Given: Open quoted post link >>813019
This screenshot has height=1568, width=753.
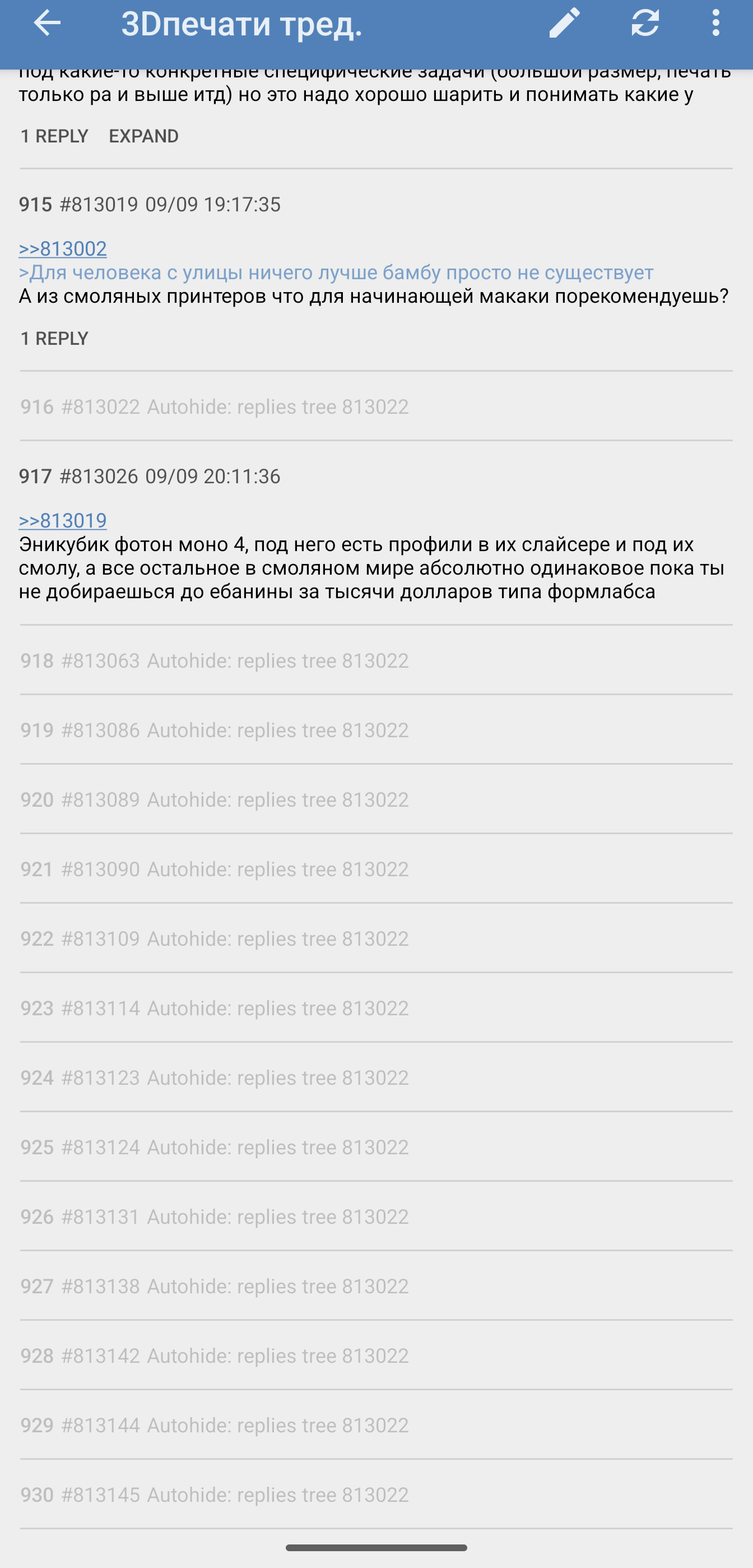Looking at the screenshot, I should tap(63, 520).
